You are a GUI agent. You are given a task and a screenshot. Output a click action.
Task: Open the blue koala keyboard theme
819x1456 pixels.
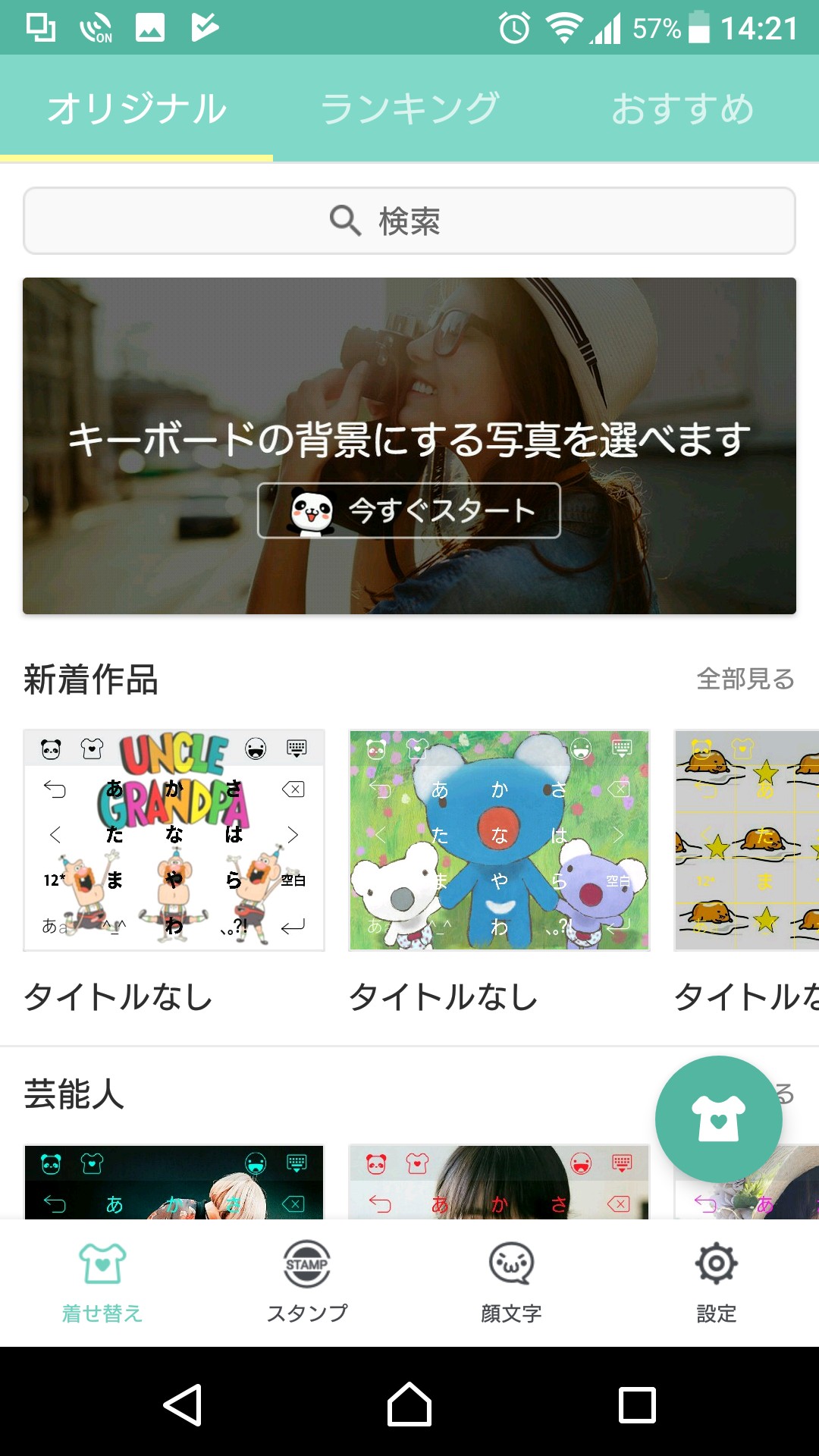pyautogui.click(x=499, y=840)
